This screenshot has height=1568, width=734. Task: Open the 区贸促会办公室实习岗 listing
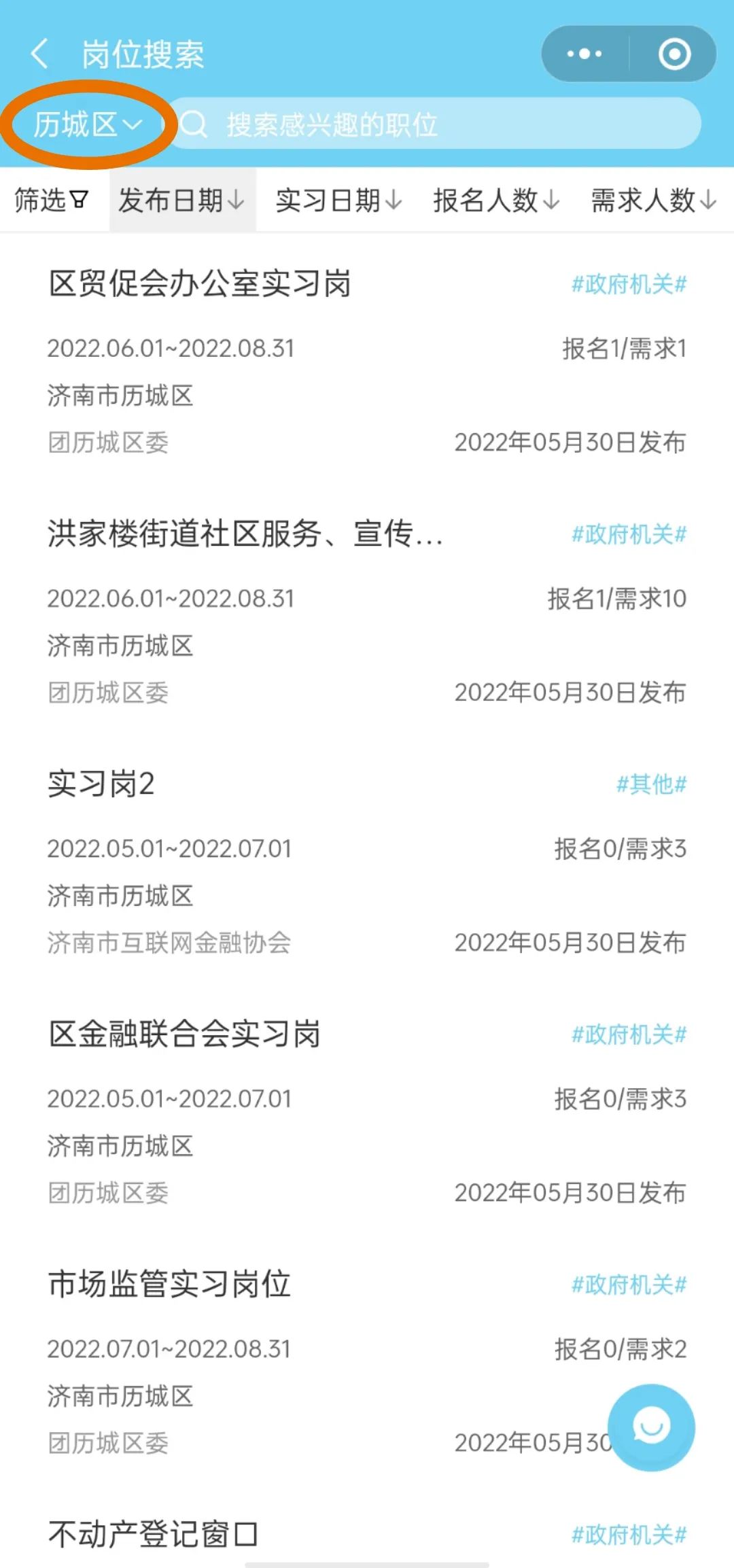pos(200,283)
